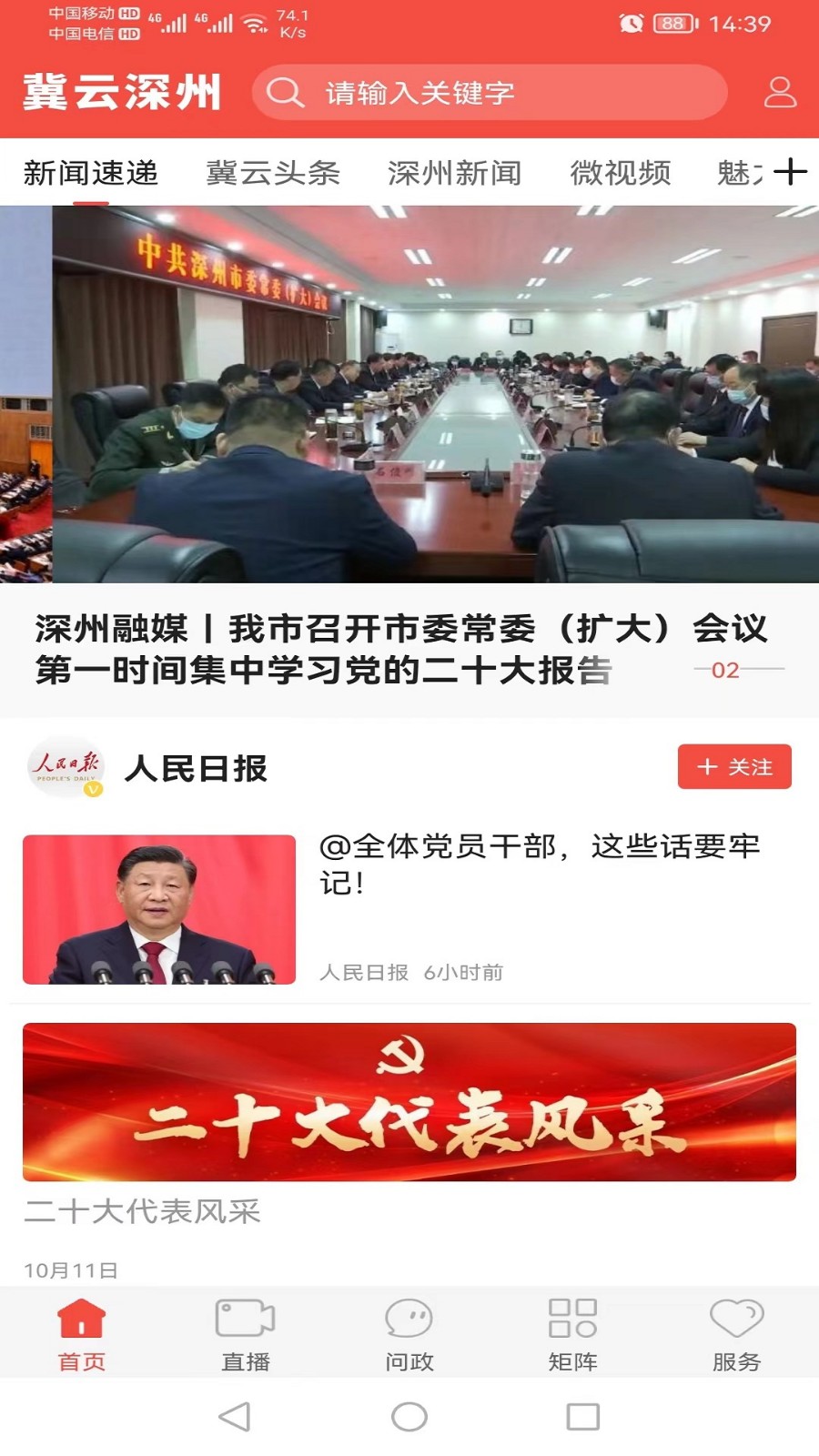Go to the 服务 tab
The height and width of the screenshot is (1456, 819).
(736, 1333)
